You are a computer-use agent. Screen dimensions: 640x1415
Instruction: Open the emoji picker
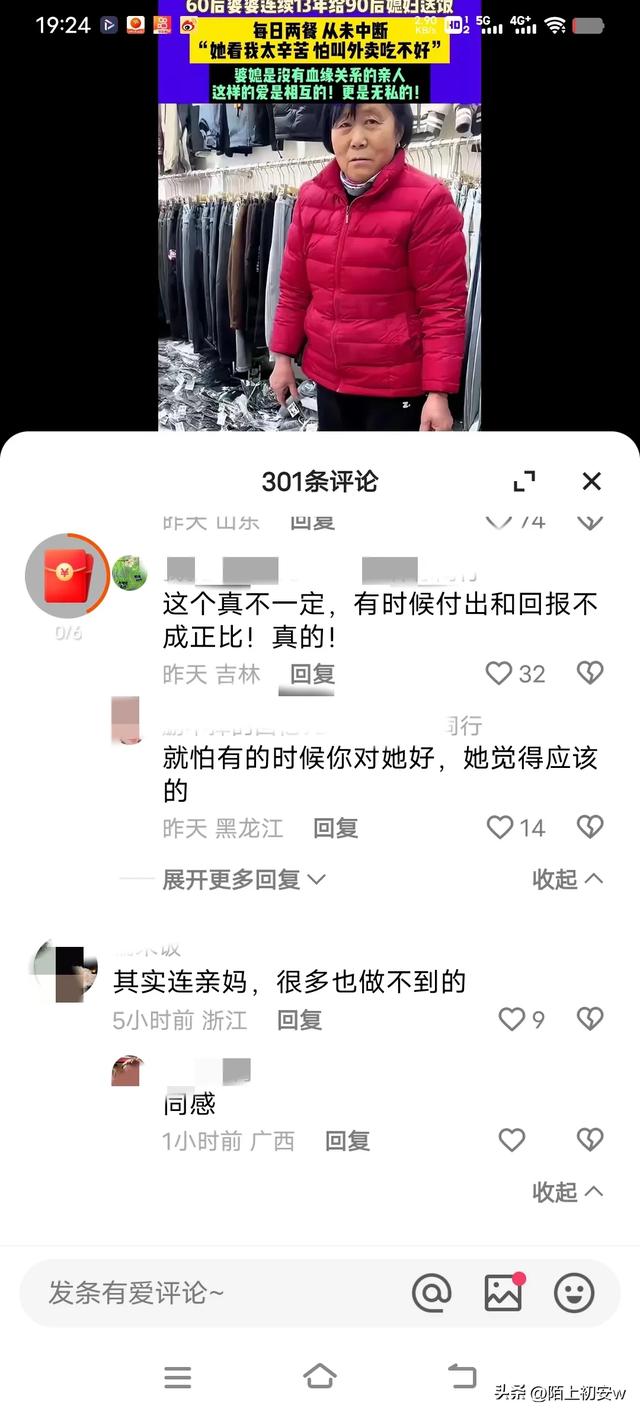(x=574, y=1293)
